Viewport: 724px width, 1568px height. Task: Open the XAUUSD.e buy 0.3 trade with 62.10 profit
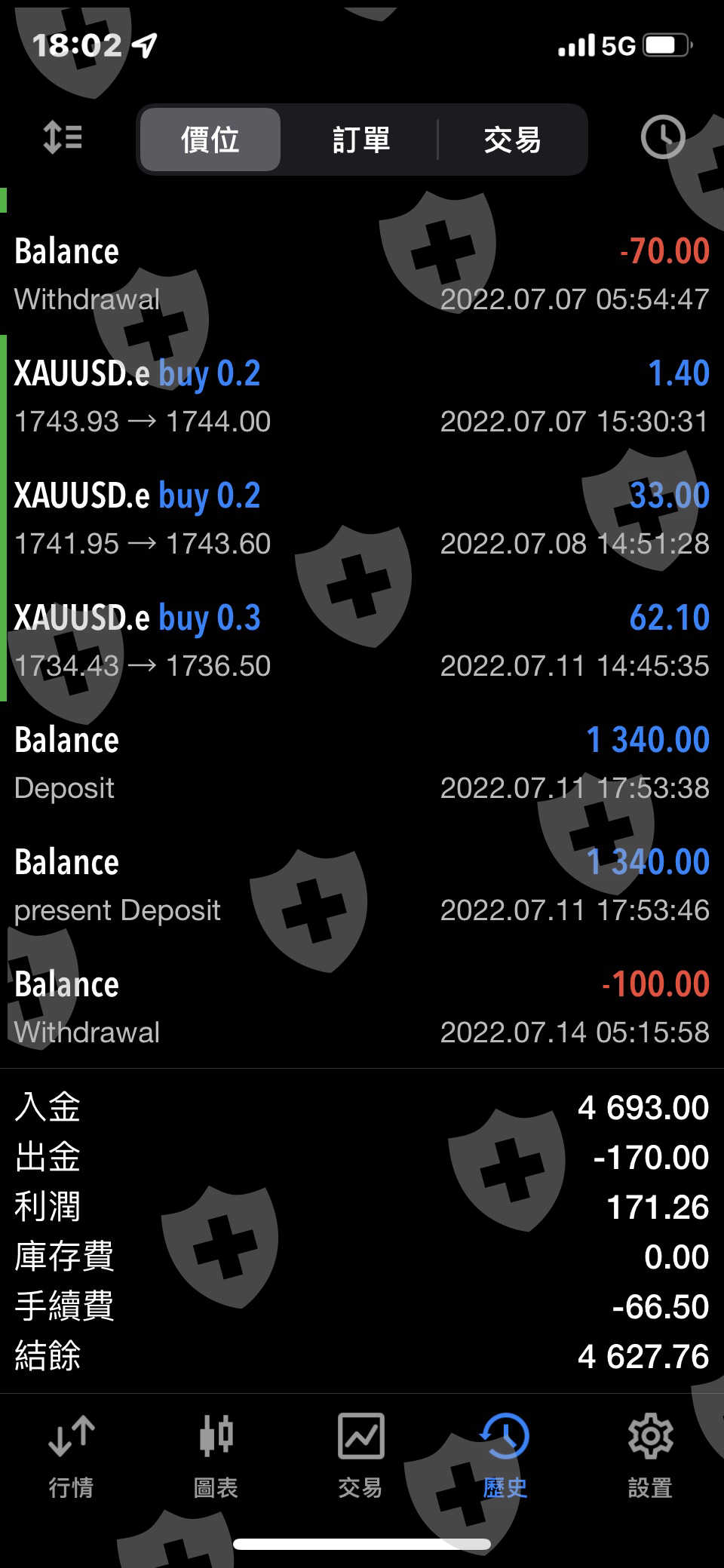click(x=362, y=641)
